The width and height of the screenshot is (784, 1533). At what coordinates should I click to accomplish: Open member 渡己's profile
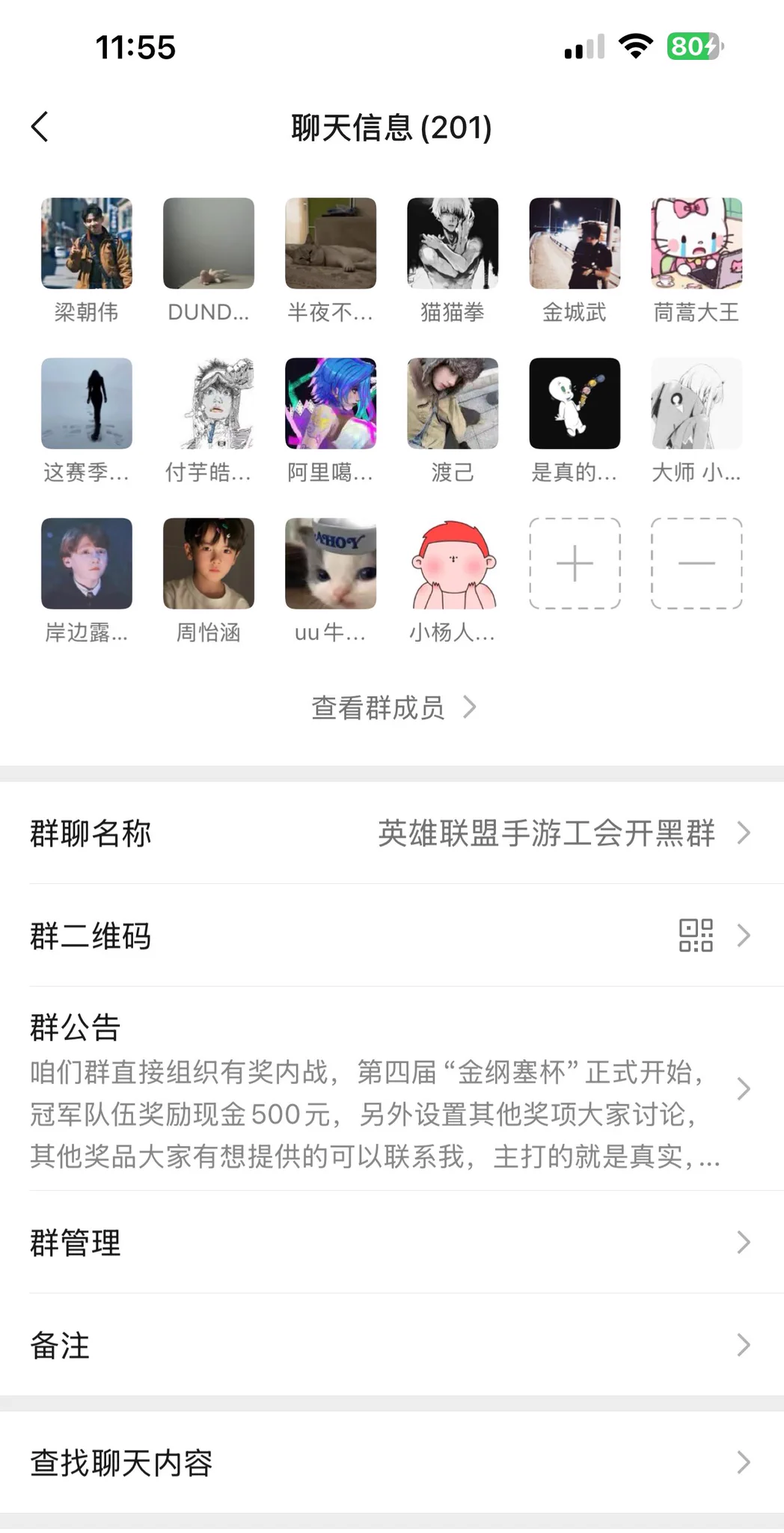[453, 403]
